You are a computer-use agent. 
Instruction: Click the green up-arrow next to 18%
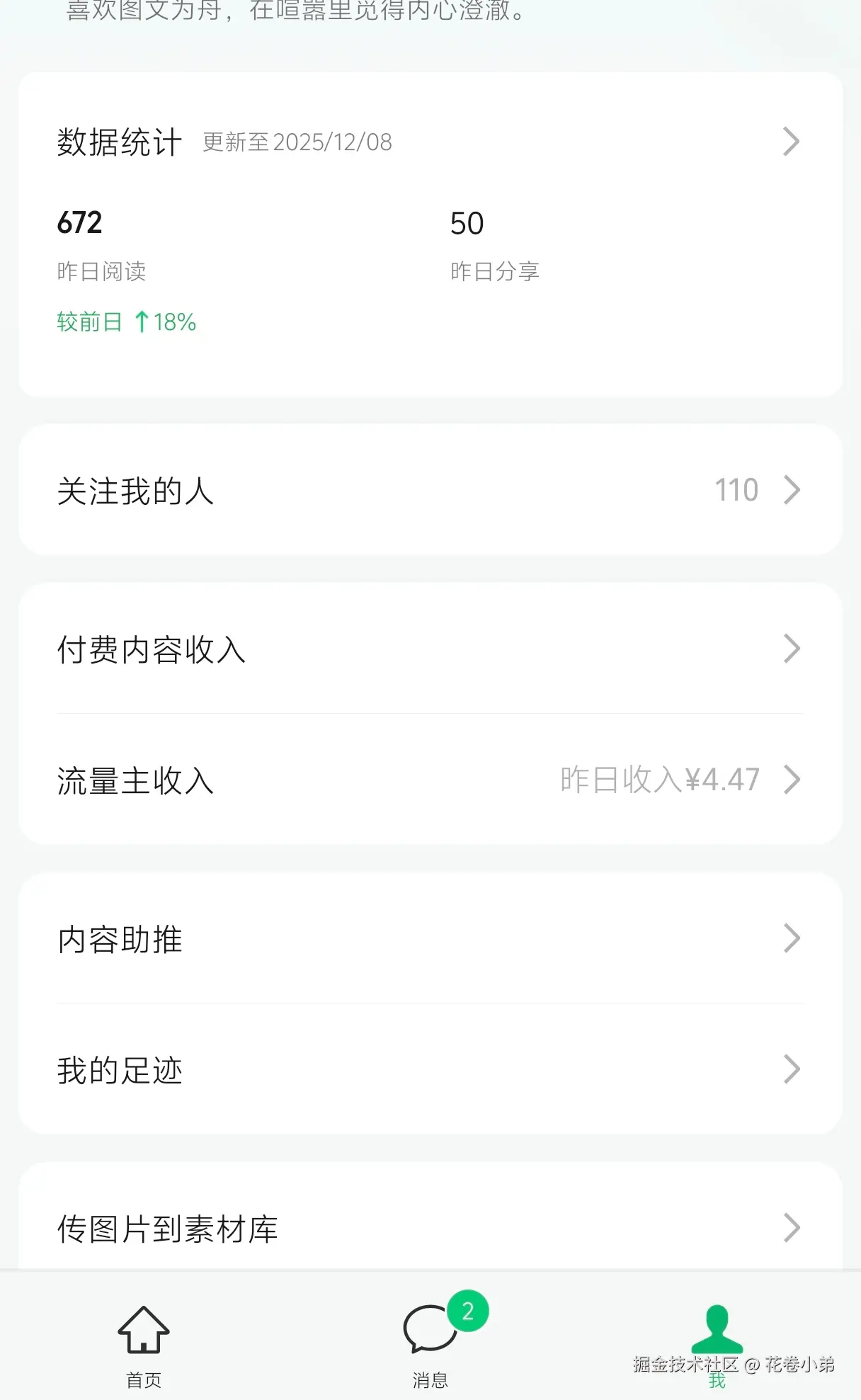coord(142,322)
